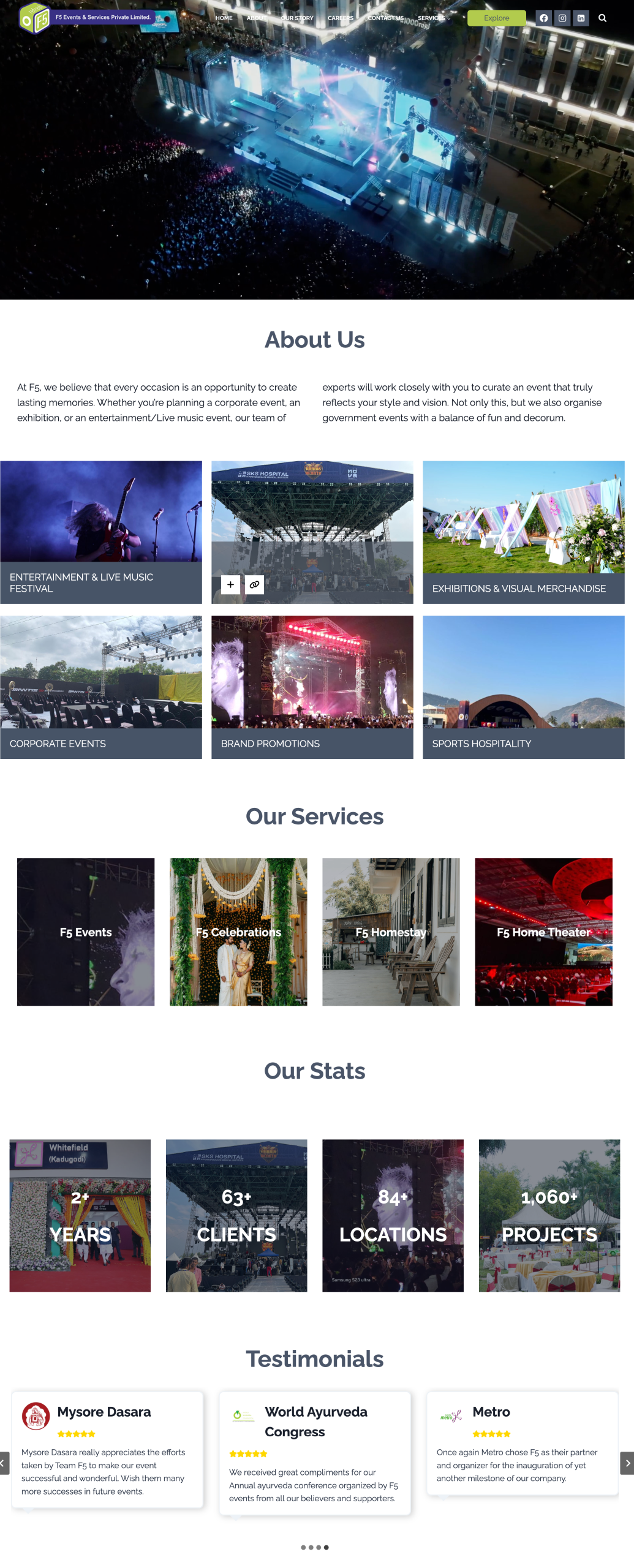The width and height of the screenshot is (634, 1568).
Task: Select the F5 Celebrations service card
Action: pyautogui.click(x=238, y=931)
